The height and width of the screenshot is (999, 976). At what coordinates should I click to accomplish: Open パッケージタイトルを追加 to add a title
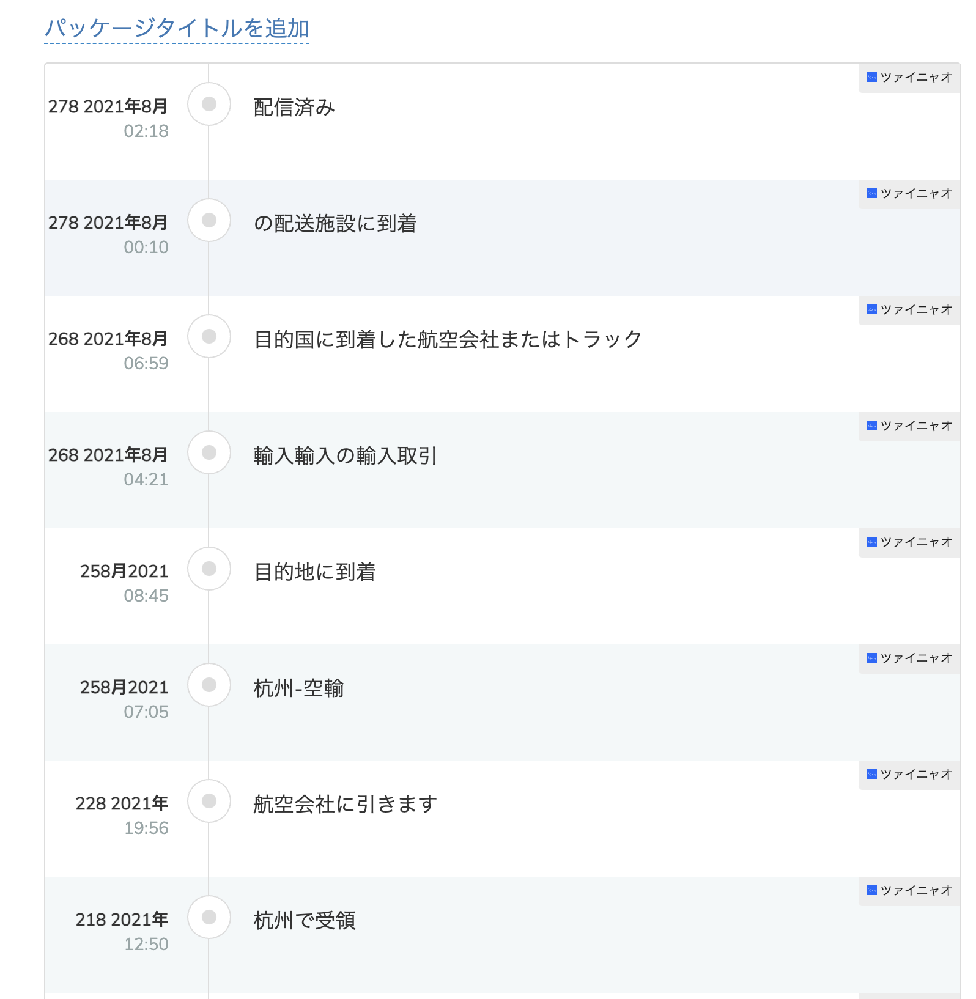click(x=176, y=30)
